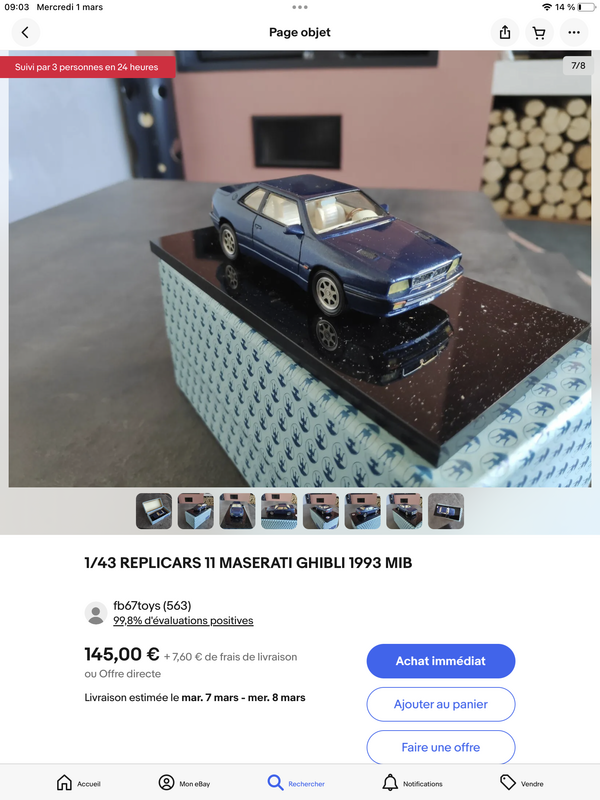600x800 pixels.
Task: Go back from the item page
Action: (x=25, y=33)
